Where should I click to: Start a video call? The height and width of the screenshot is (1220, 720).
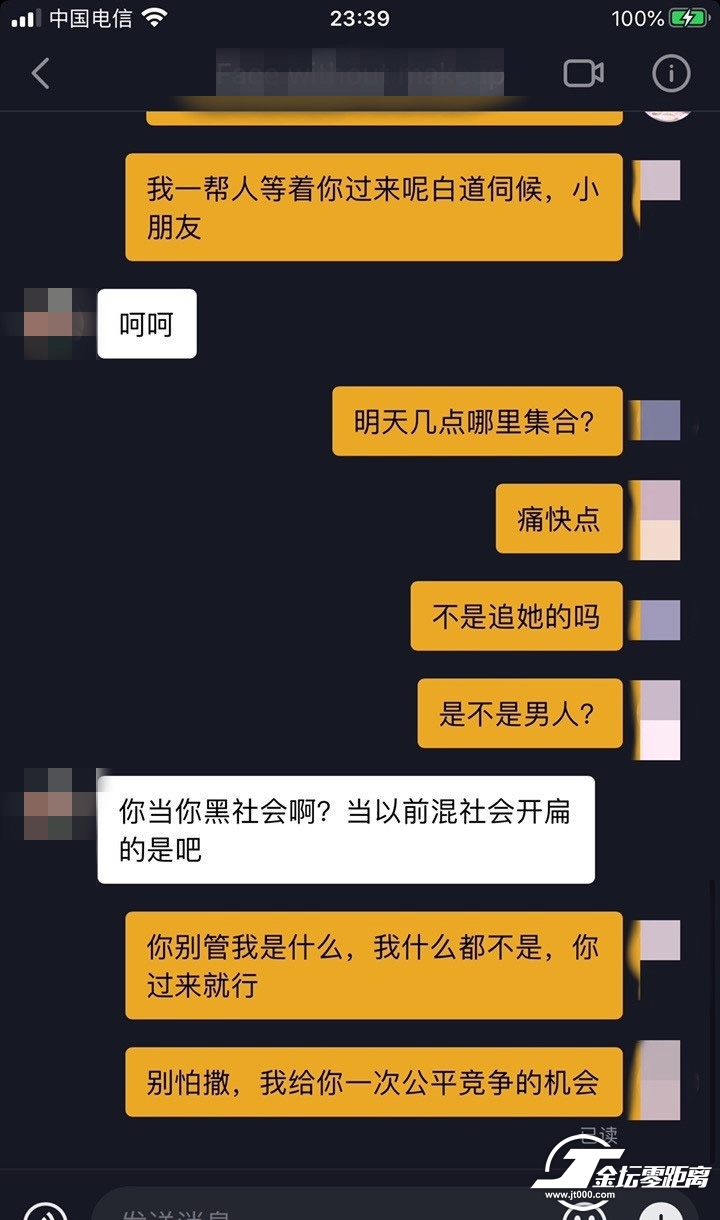pos(583,73)
